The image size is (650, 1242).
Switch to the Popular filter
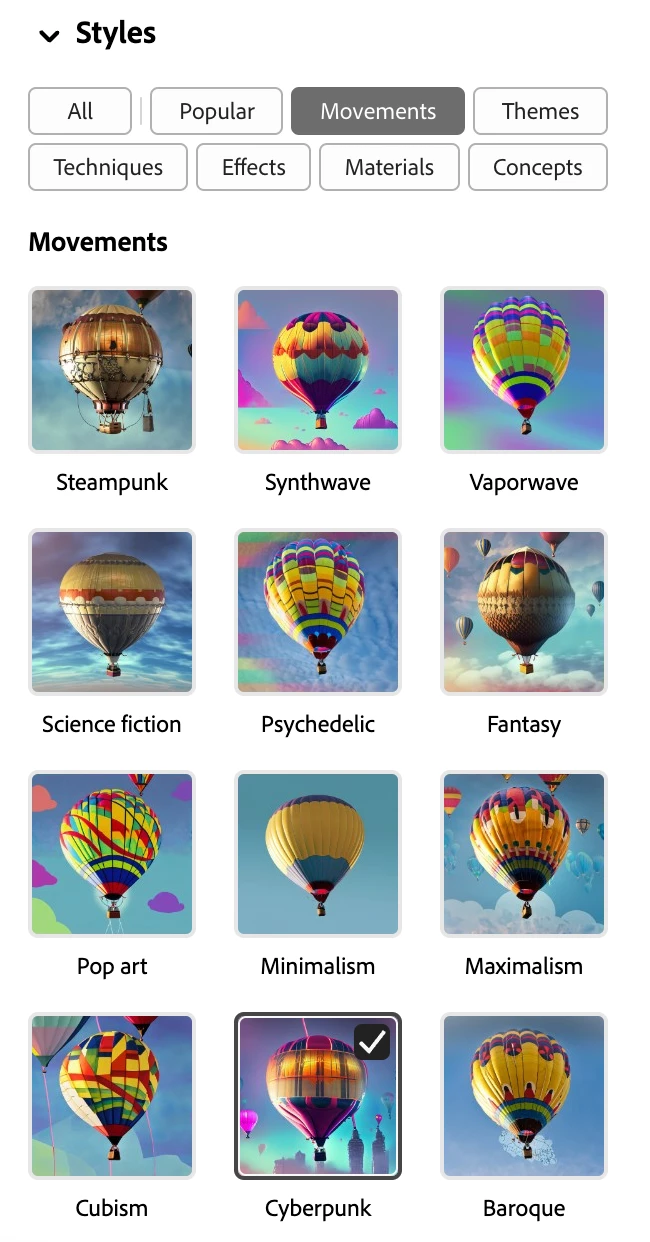coord(217,111)
